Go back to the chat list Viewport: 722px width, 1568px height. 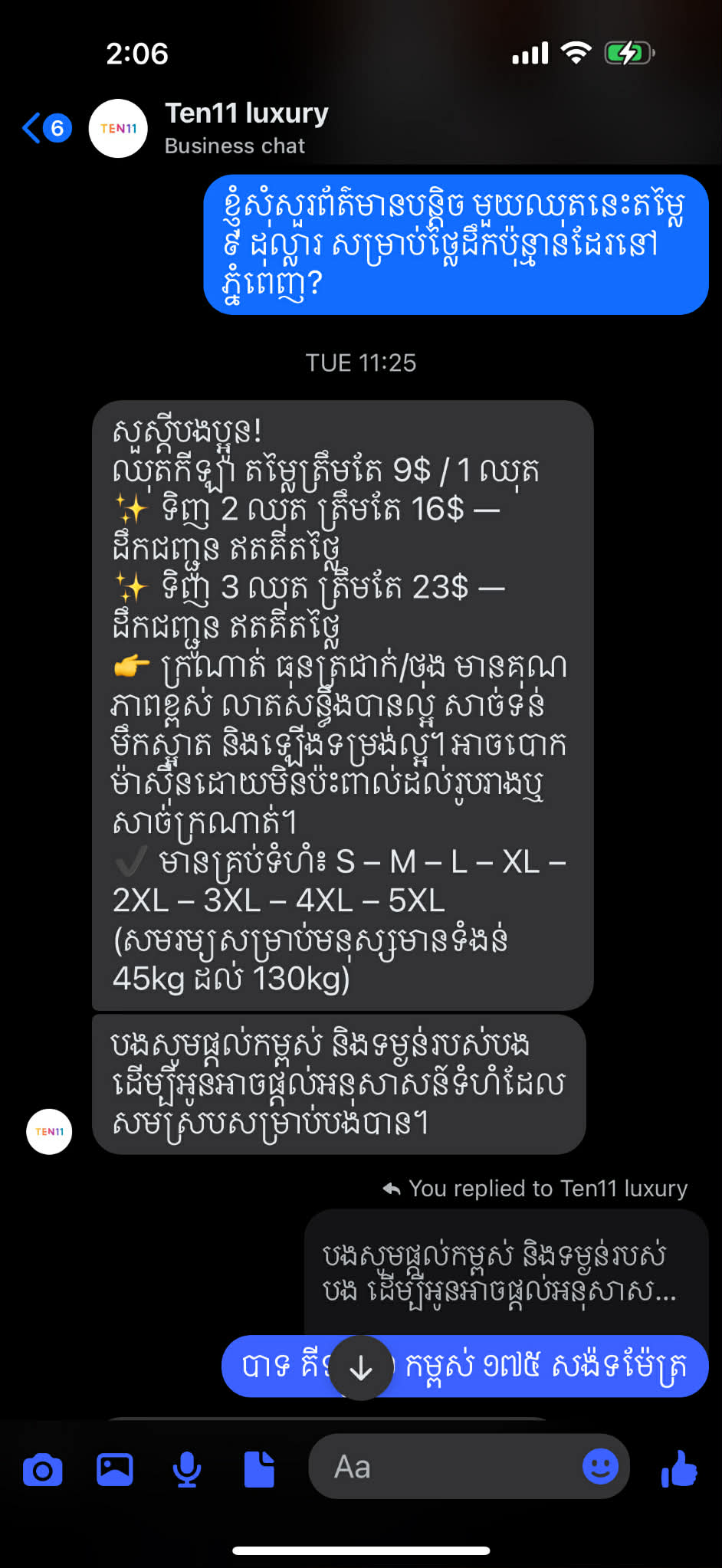44,128
